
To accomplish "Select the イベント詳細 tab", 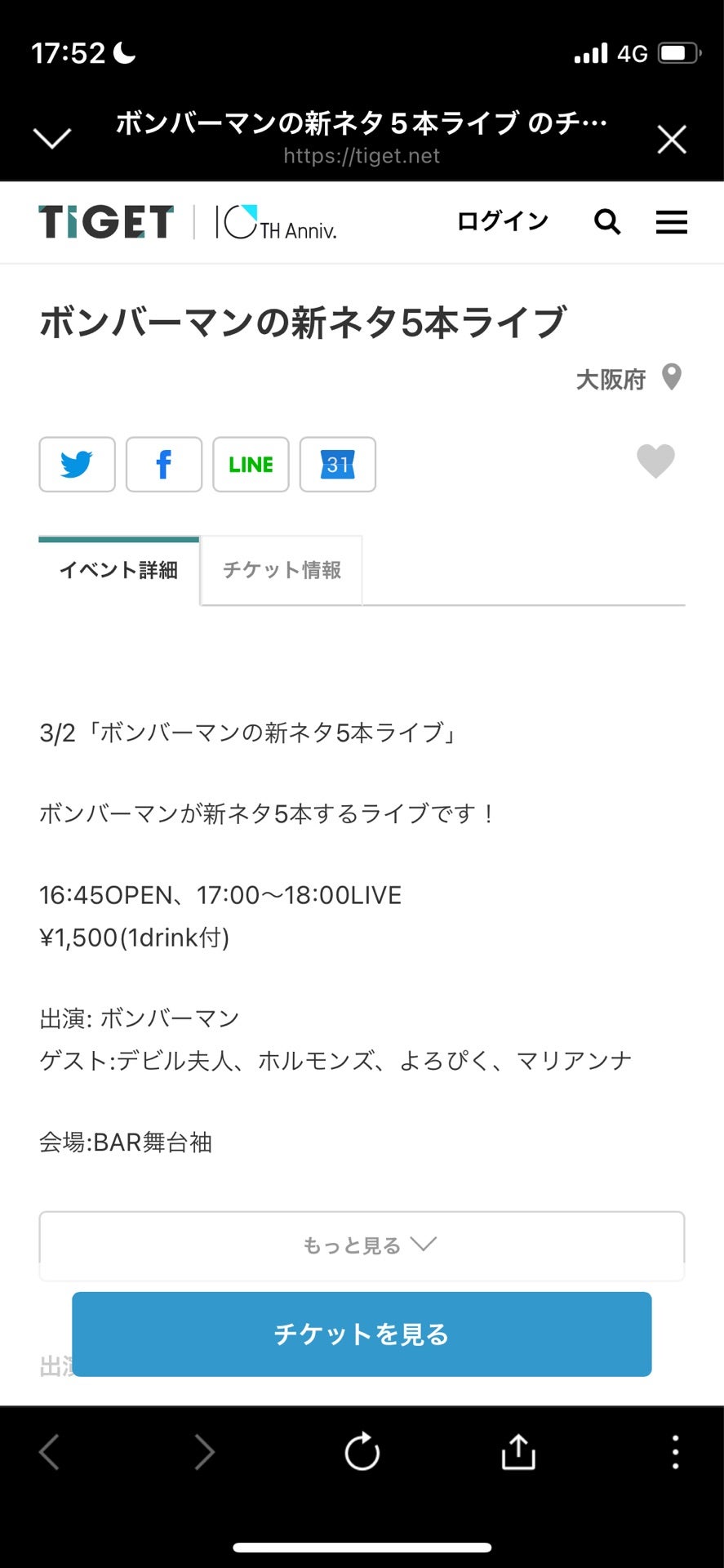I will [x=118, y=570].
